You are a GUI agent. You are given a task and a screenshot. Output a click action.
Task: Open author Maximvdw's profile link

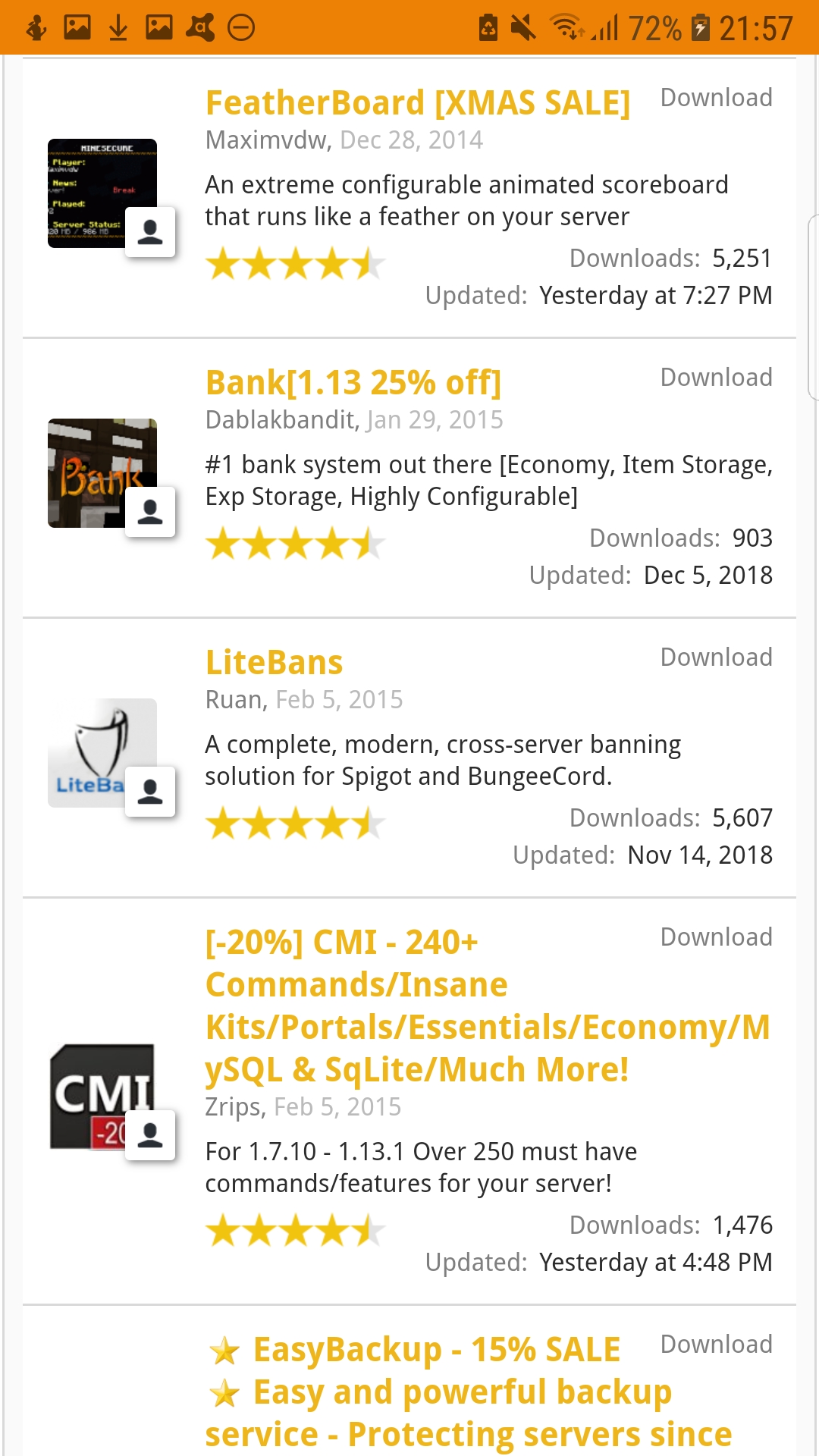coord(266,140)
